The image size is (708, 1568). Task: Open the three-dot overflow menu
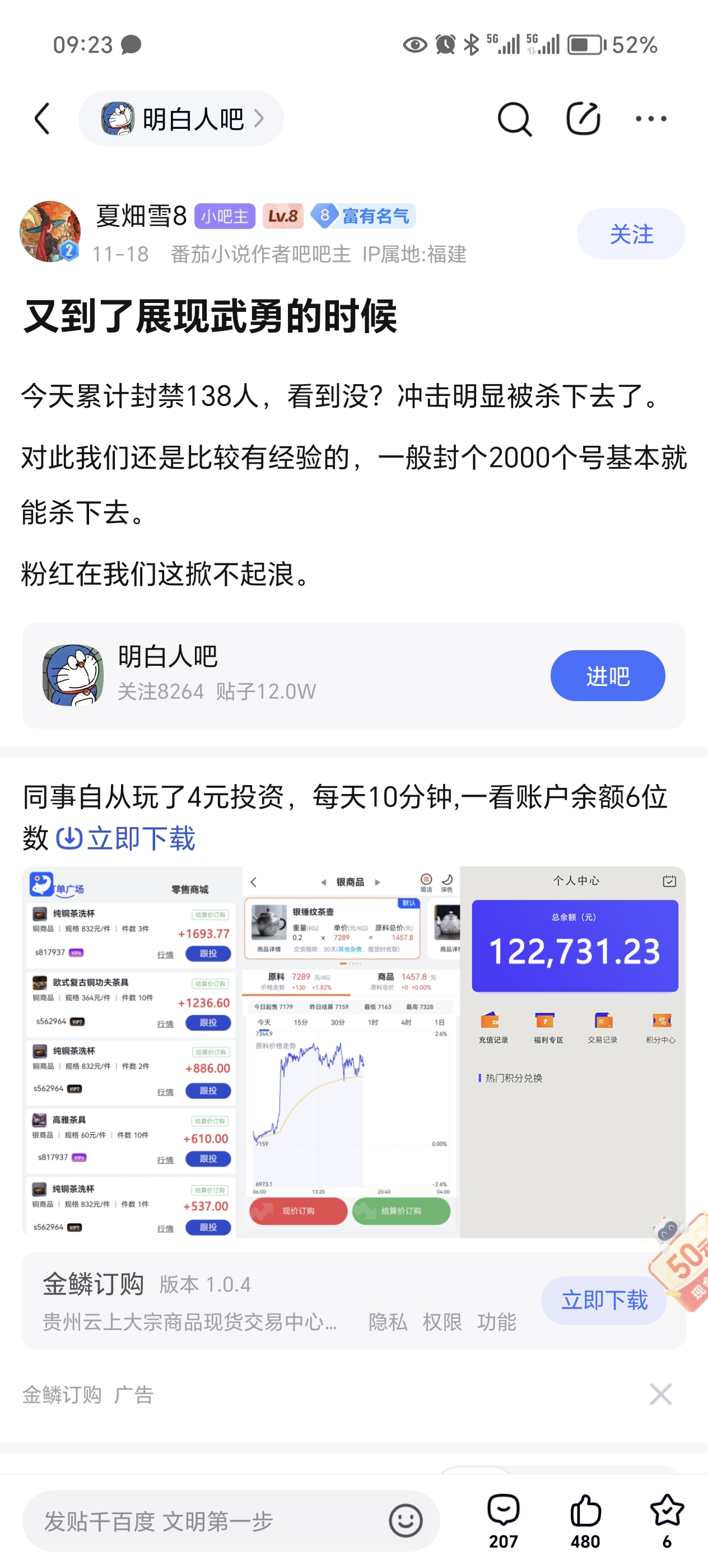[x=651, y=119]
